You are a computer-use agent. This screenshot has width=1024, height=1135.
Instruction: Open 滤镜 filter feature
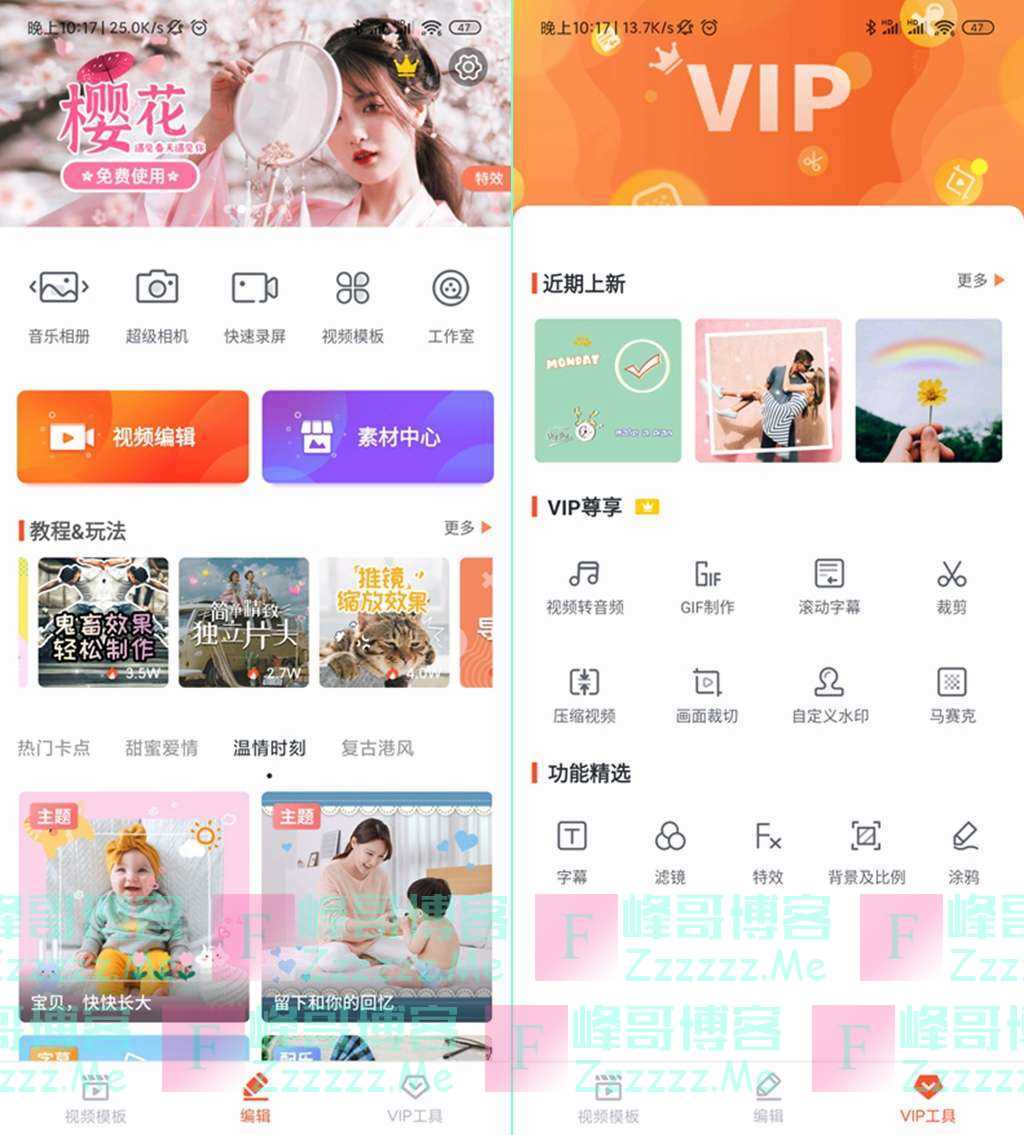tap(670, 851)
